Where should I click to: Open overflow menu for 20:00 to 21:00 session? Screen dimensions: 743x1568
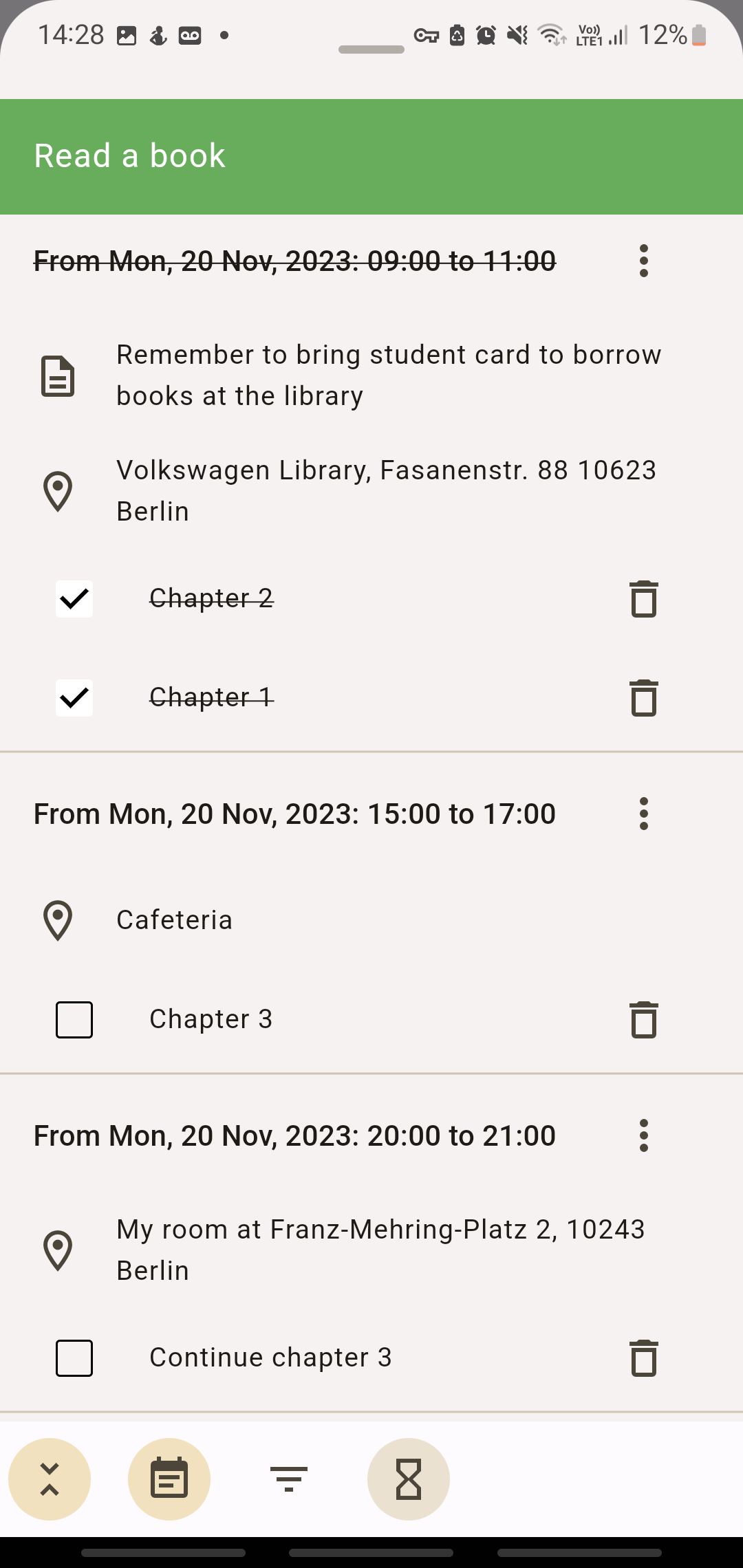click(x=643, y=1135)
